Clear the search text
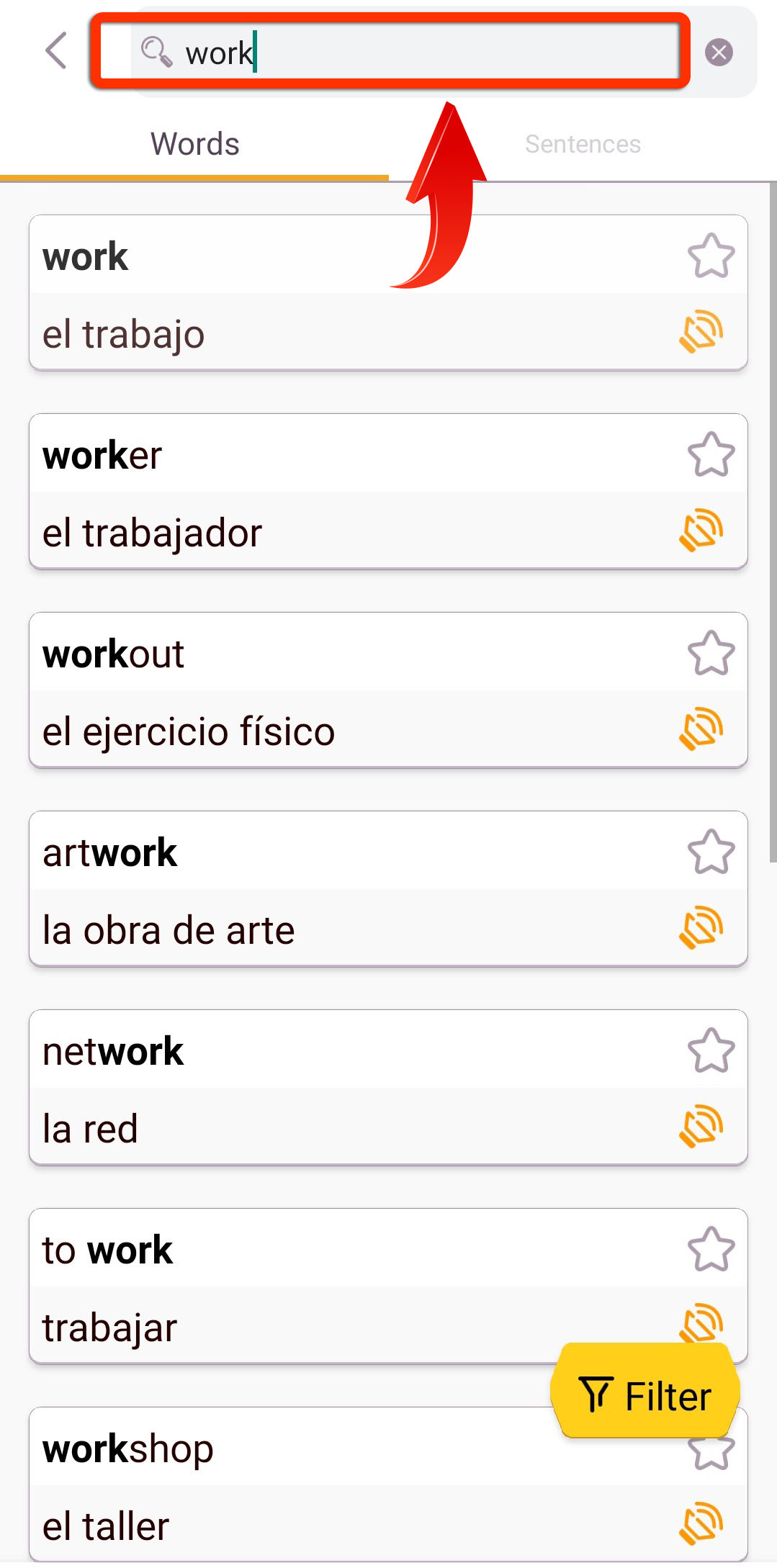 tap(718, 53)
